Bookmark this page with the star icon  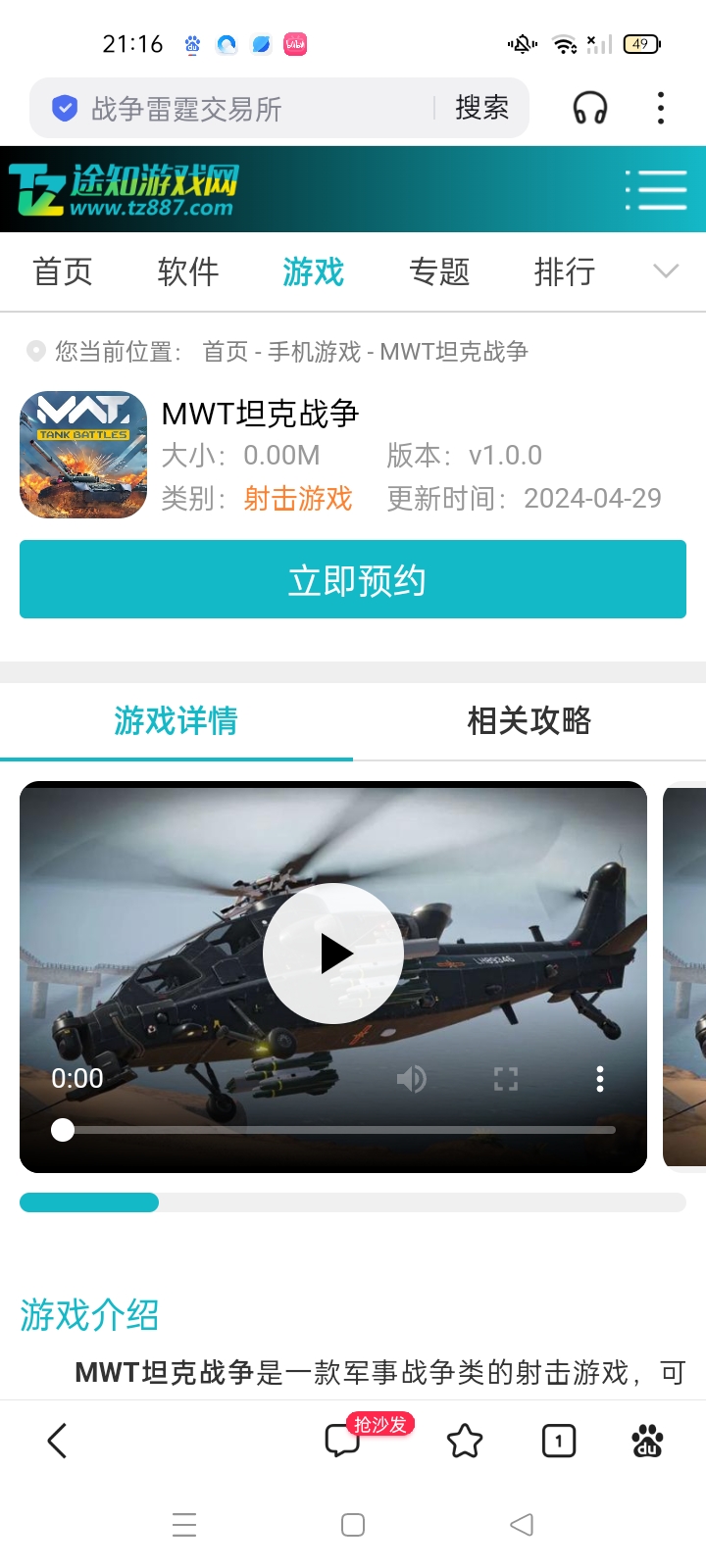click(x=465, y=1441)
